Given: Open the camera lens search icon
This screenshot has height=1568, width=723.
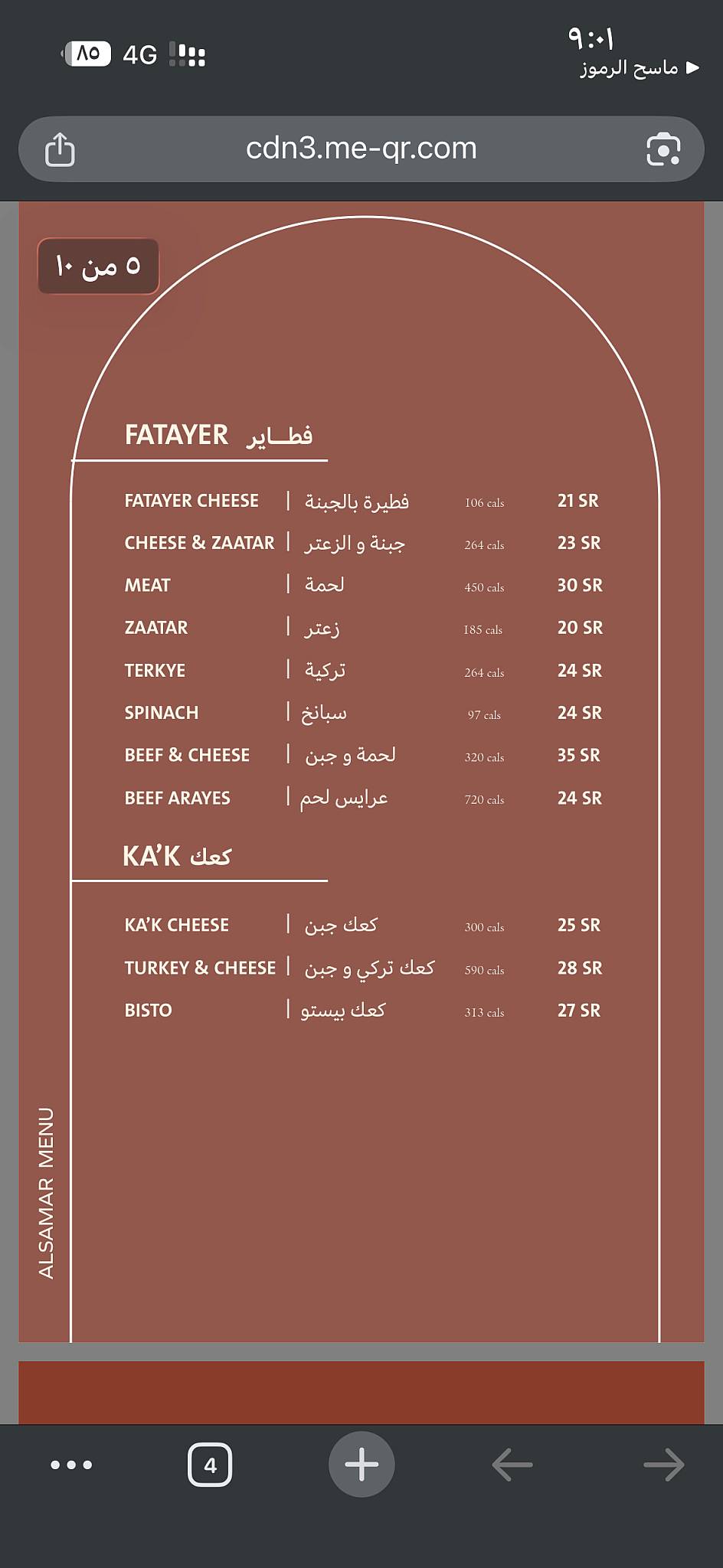Looking at the screenshot, I should point(663,149).
